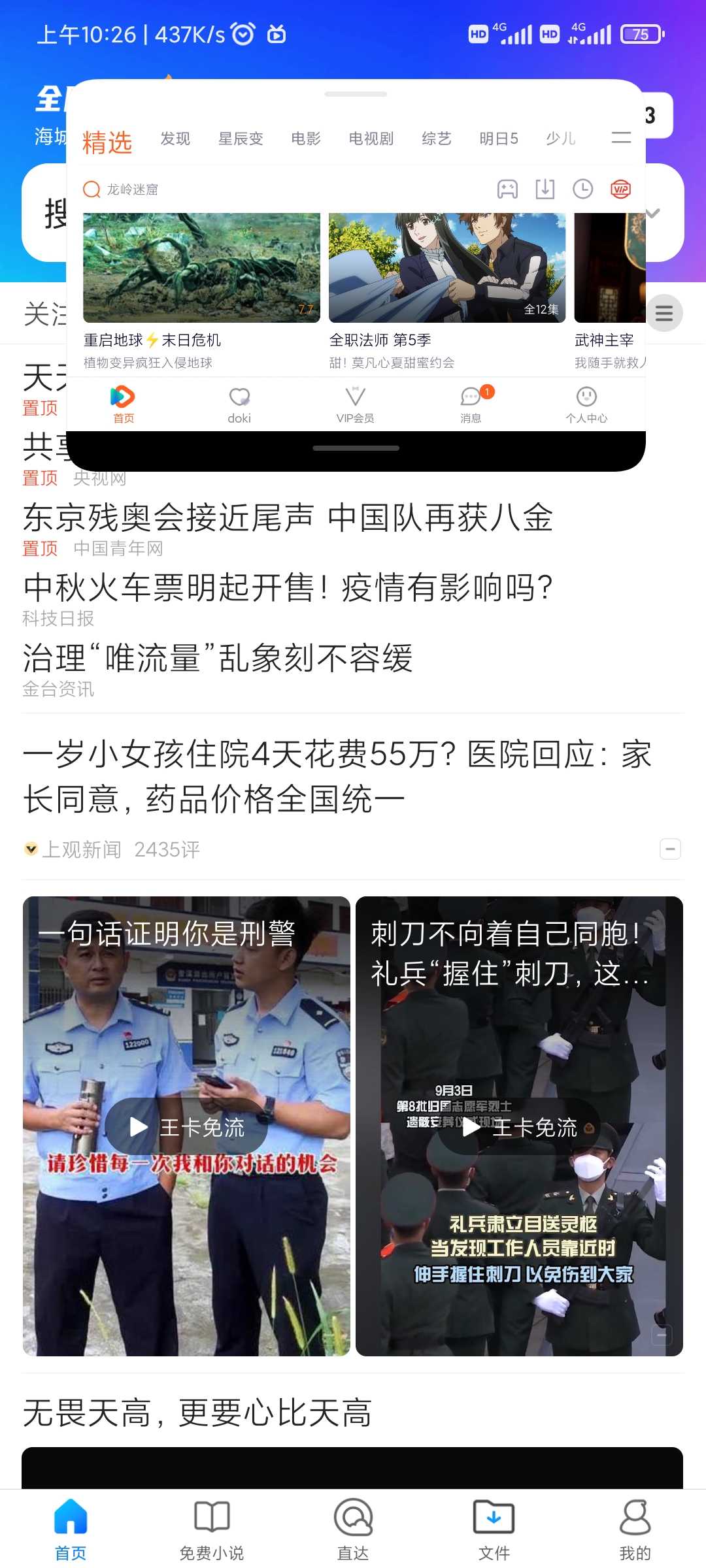This screenshot has height=1568, width=706.
Task: View watch history clock icon
Action: point(582,189)
